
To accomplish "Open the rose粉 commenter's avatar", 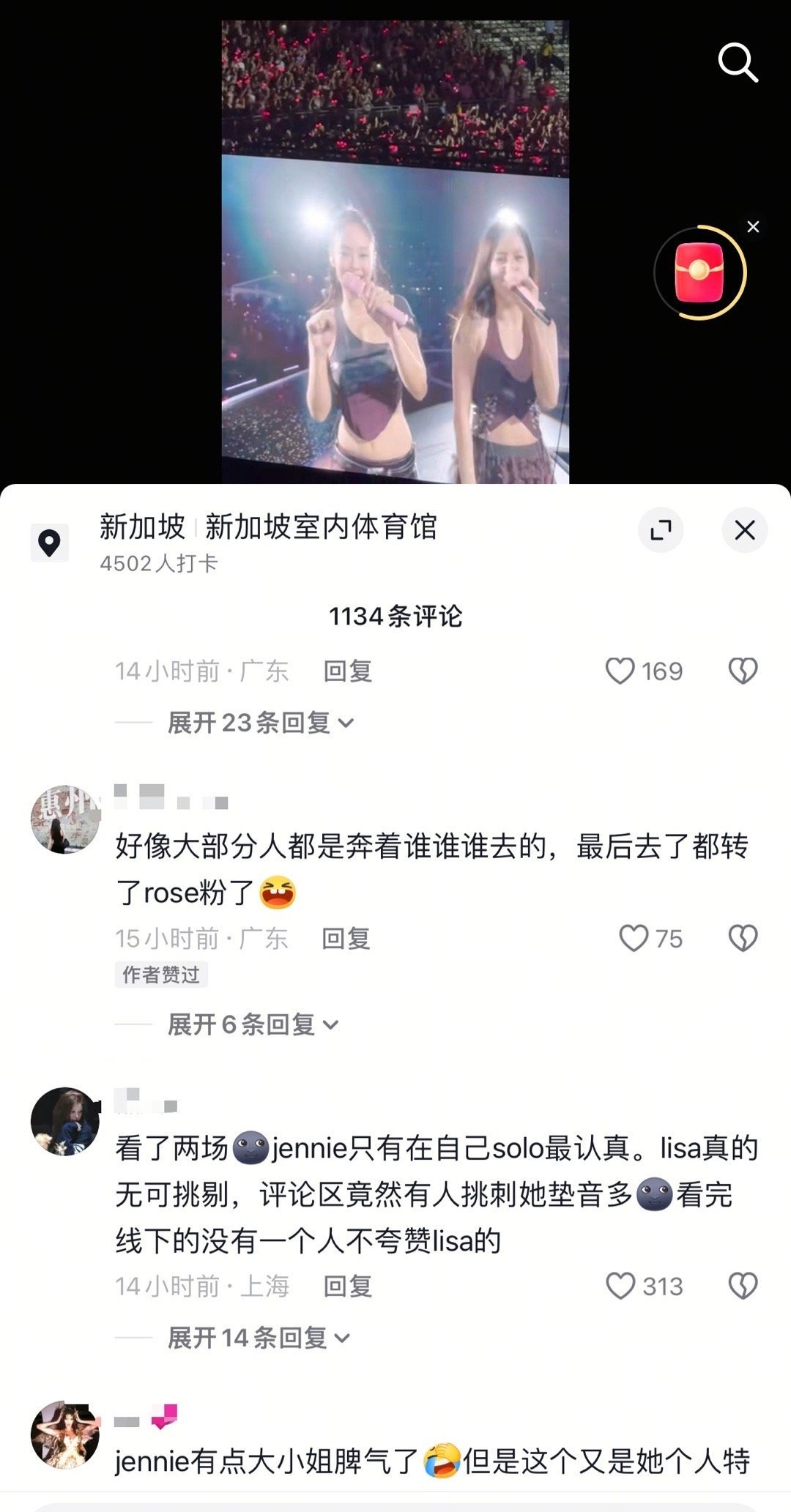I will coord(66,818).
